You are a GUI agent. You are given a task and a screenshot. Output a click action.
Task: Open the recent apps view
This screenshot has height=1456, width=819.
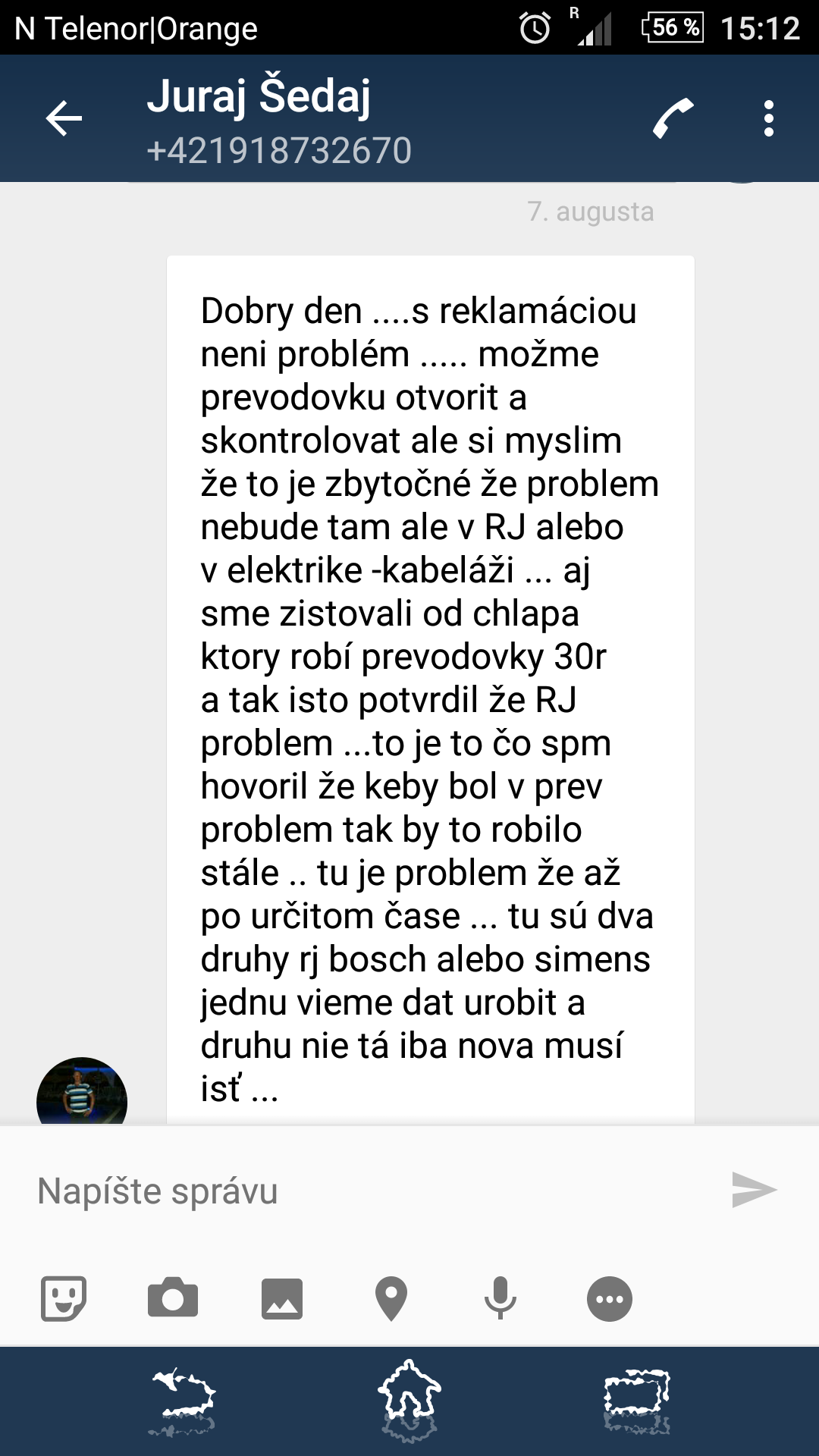pyautogui.click(x=637, y=1400)
